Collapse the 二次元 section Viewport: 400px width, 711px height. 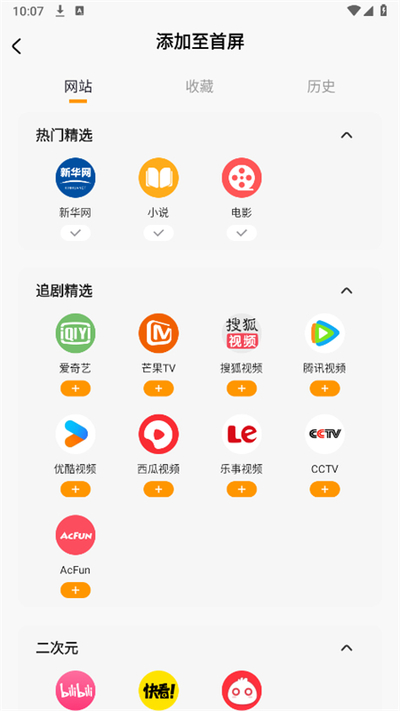click(346, 648)
